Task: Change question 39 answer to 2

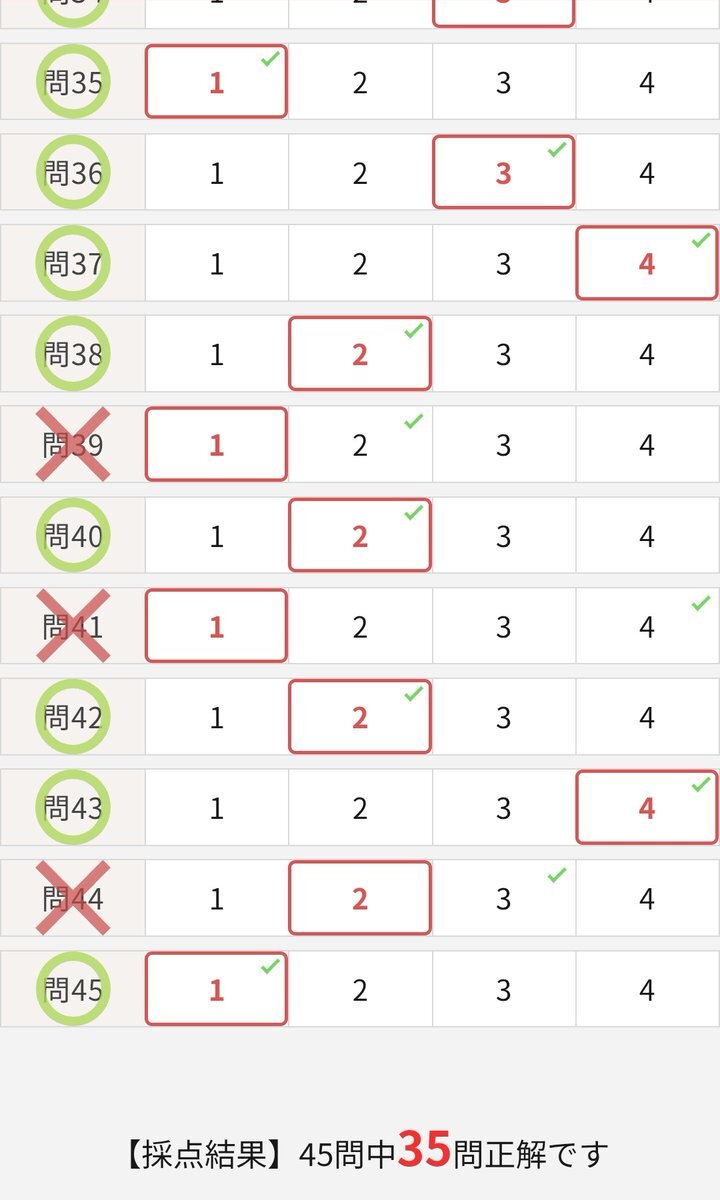Action: 360,445
